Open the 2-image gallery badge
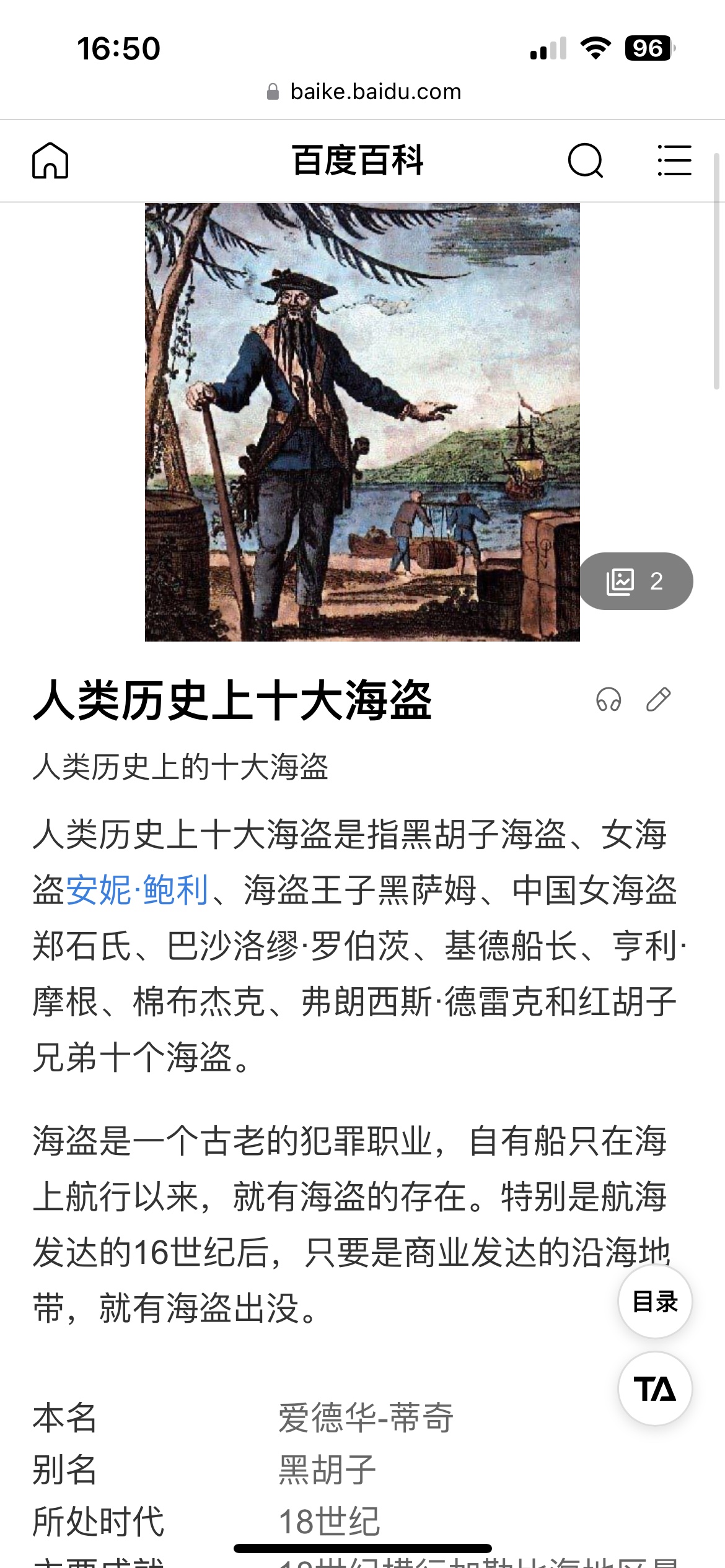Image resolution: width=725 pixels, height=1568 pixels. pyautogui.click(x=636, y=581)
